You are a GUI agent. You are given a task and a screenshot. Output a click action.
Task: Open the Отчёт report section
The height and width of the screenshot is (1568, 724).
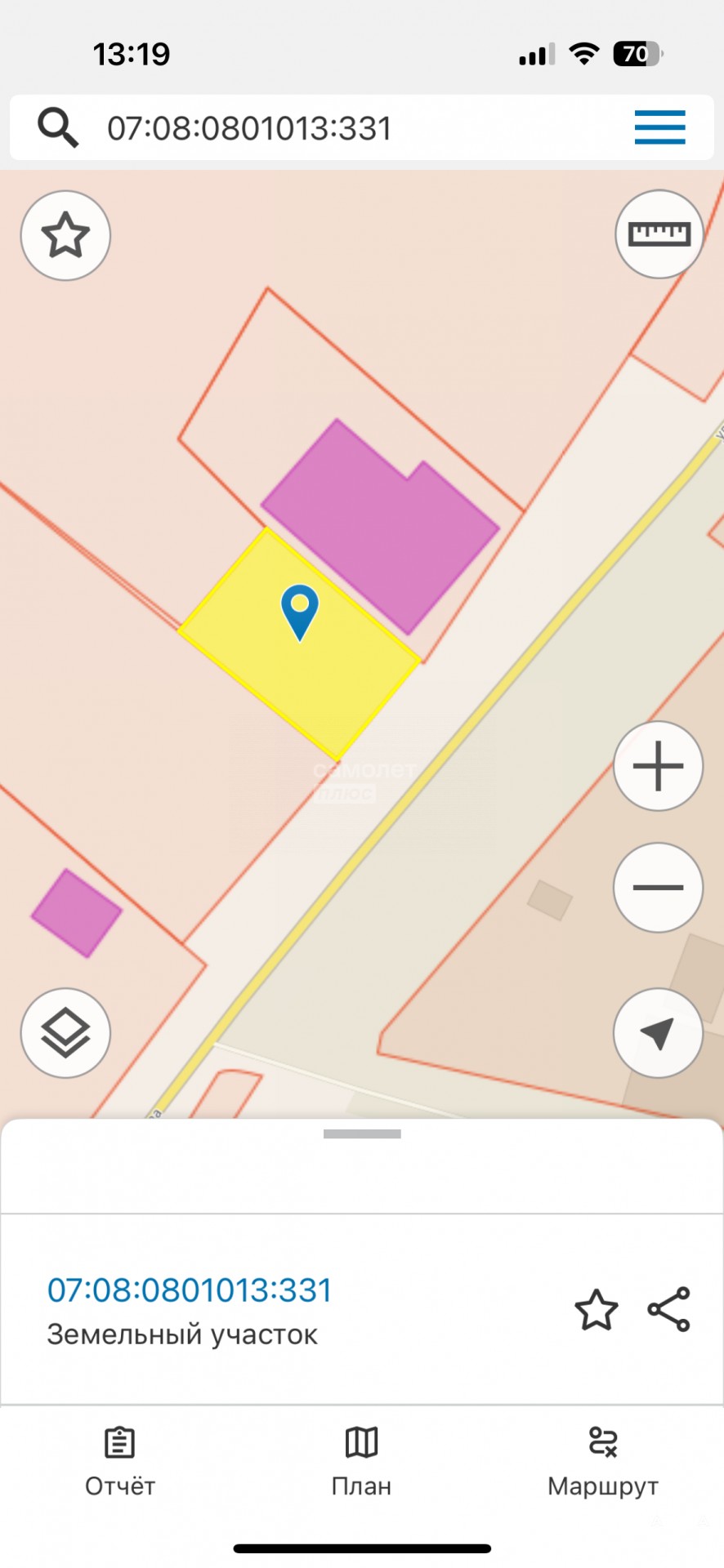click(120, 1463)
